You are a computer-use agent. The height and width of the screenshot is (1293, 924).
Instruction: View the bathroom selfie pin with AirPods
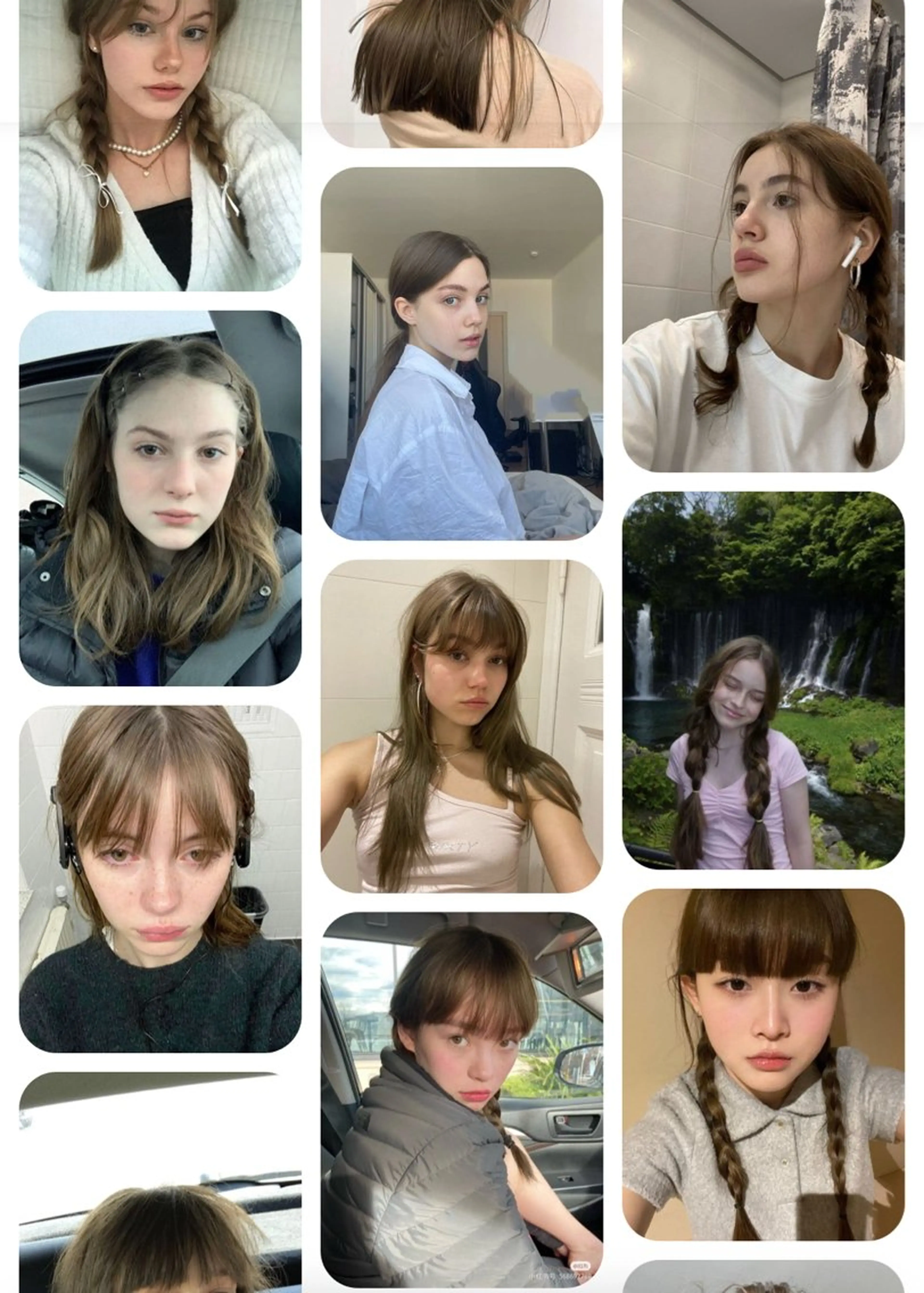(763, 236)
